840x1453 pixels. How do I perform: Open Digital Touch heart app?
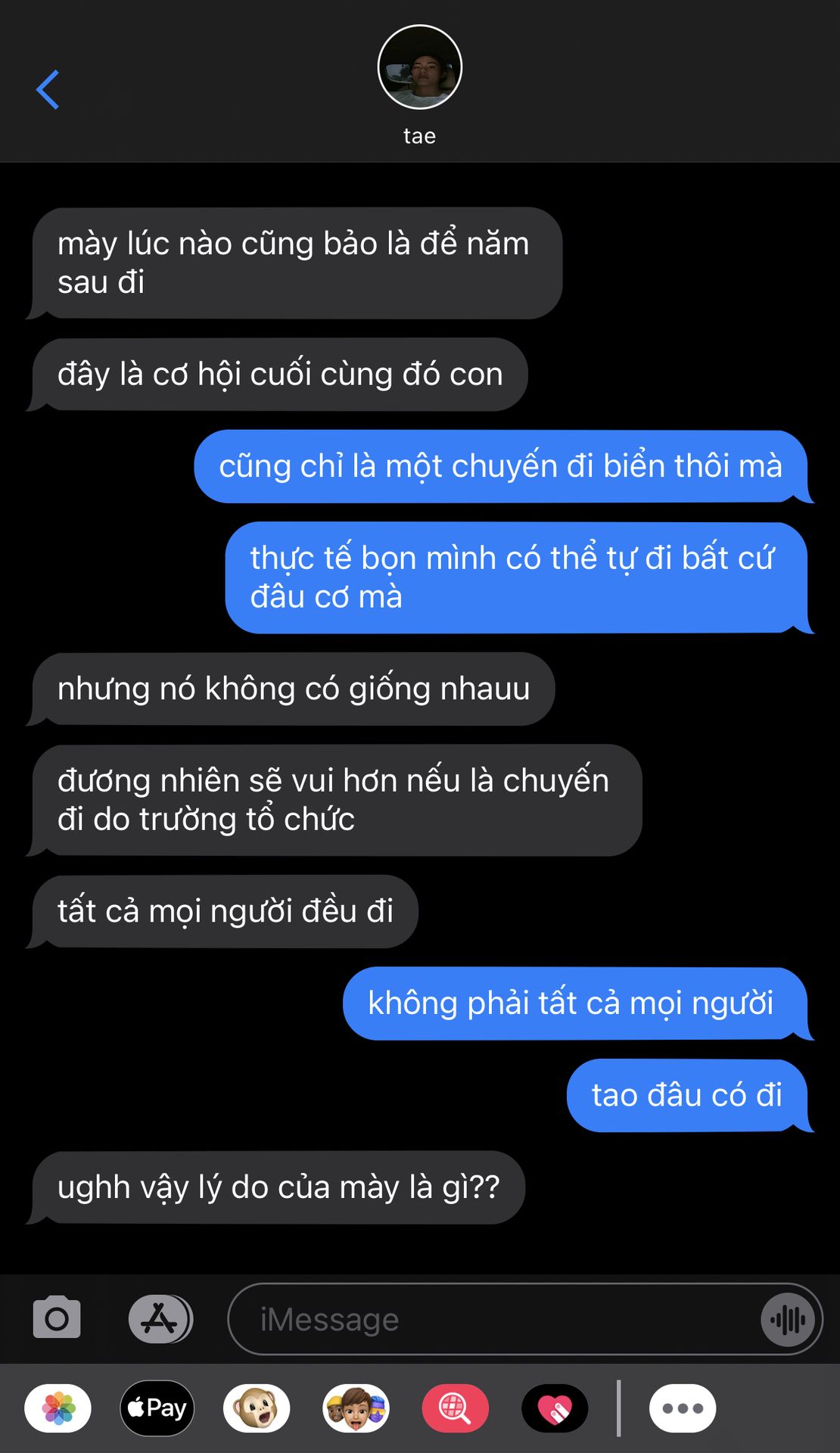point(555,1408)
